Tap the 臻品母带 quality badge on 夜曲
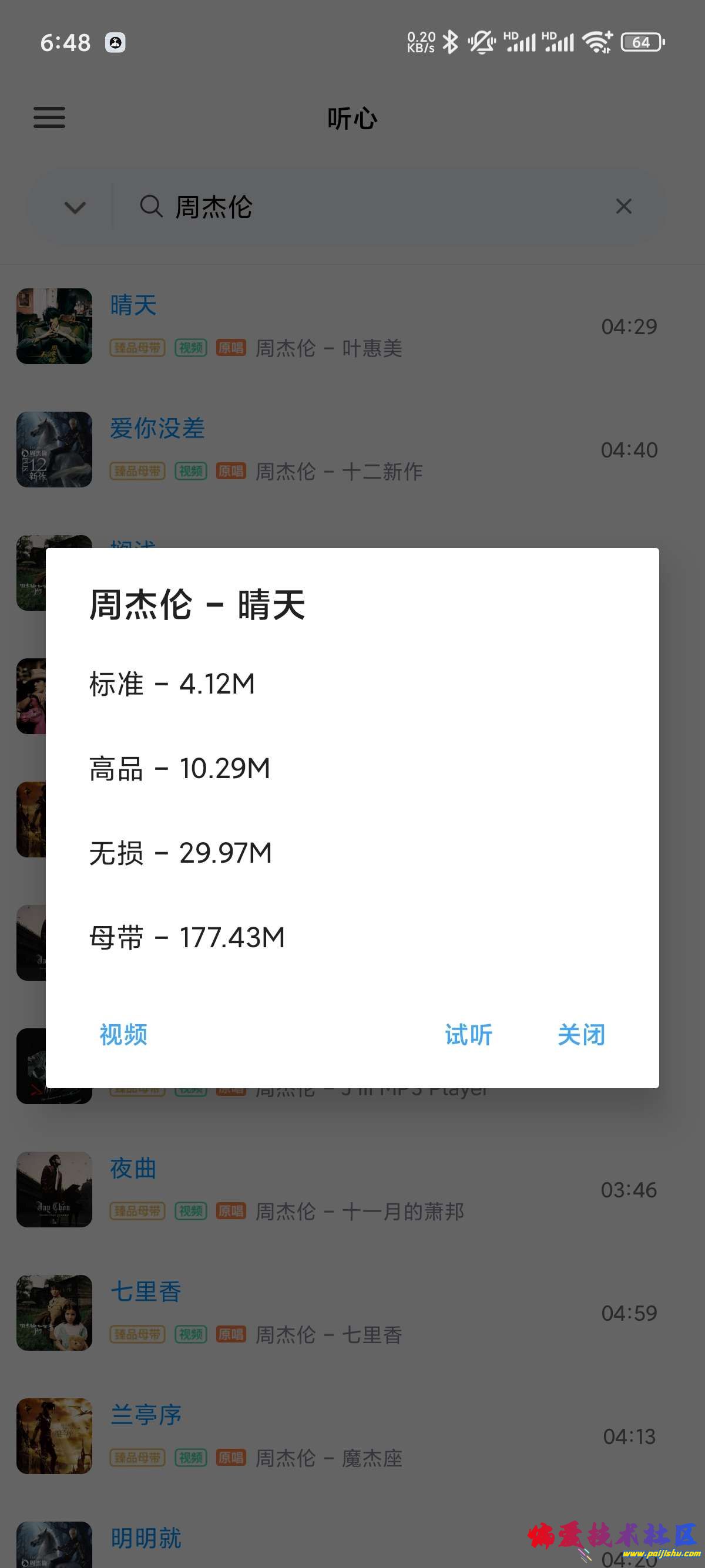Image resolution: width=705 pixels, height=1568 pixels. point(136,1211)
